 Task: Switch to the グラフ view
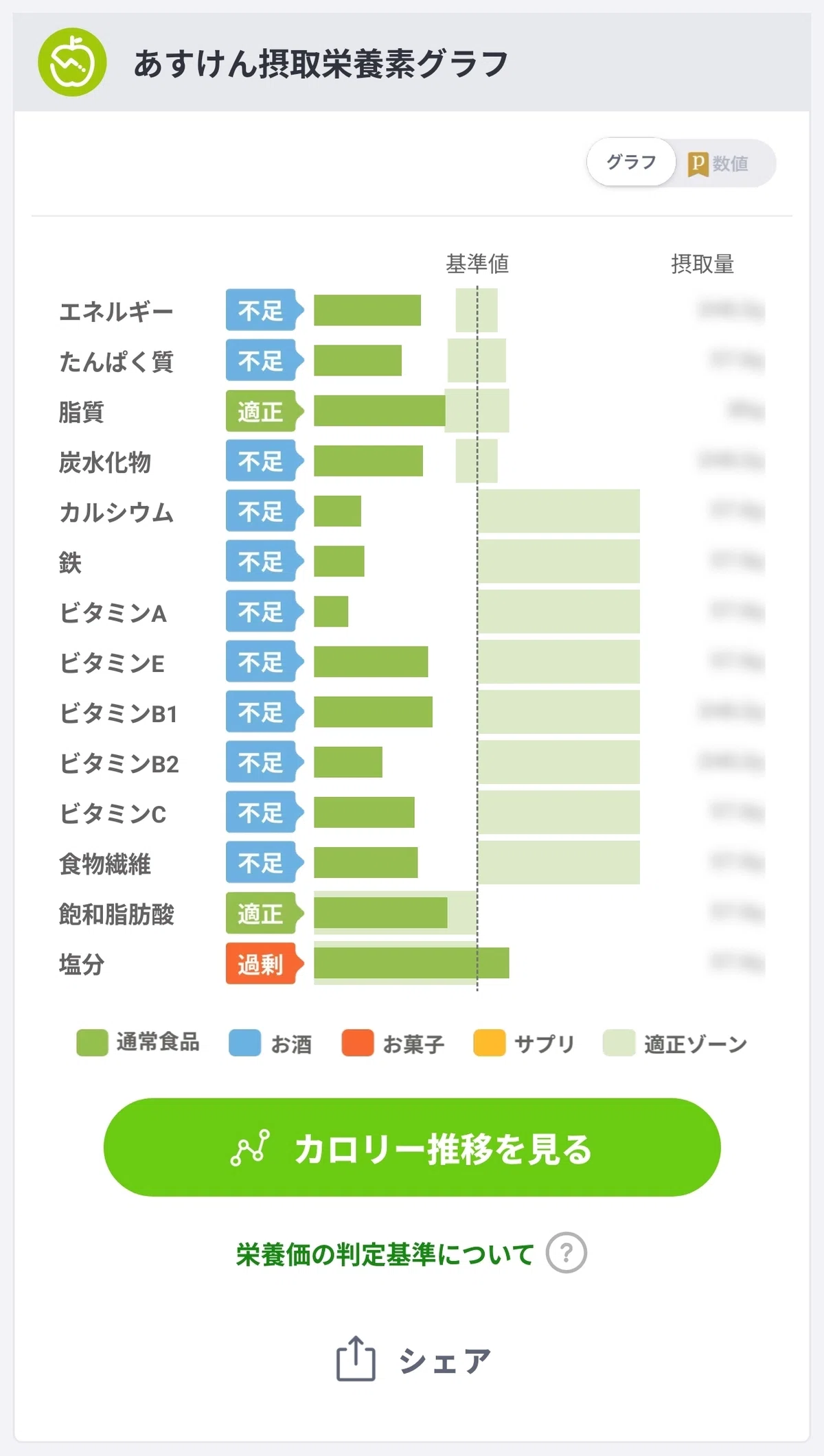(x=631, y=162)
